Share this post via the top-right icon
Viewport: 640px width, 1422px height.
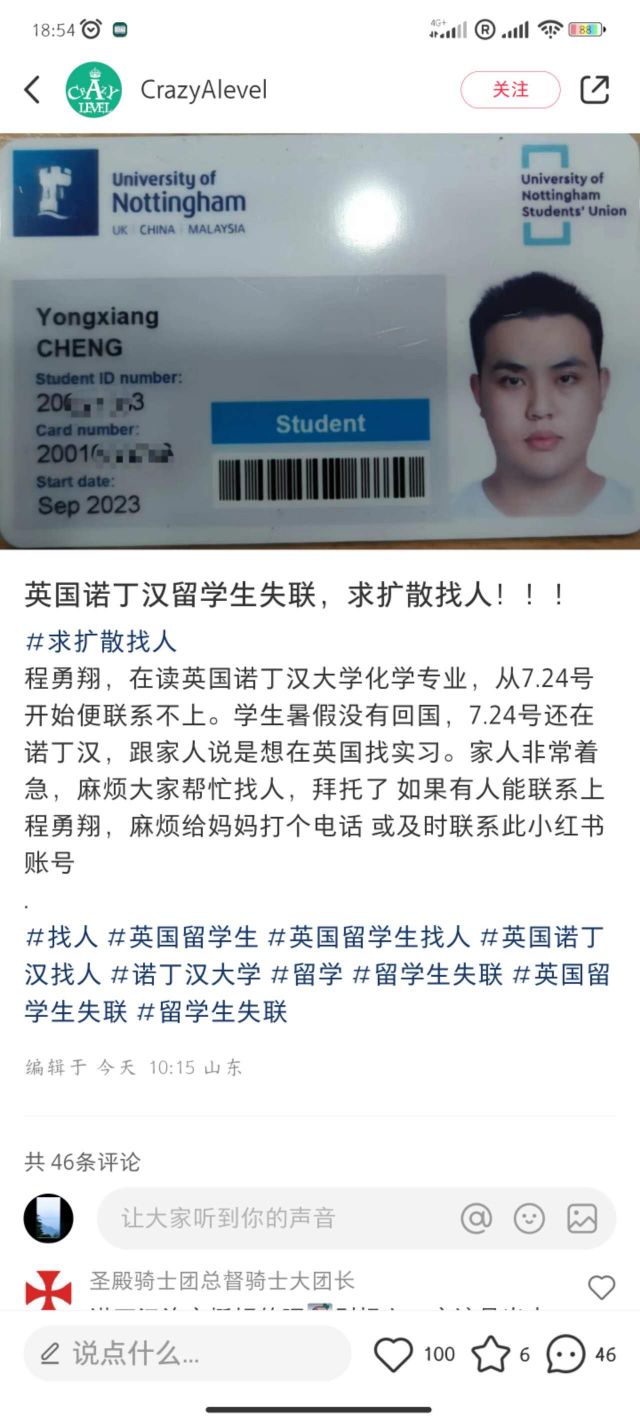pos(594,90)
